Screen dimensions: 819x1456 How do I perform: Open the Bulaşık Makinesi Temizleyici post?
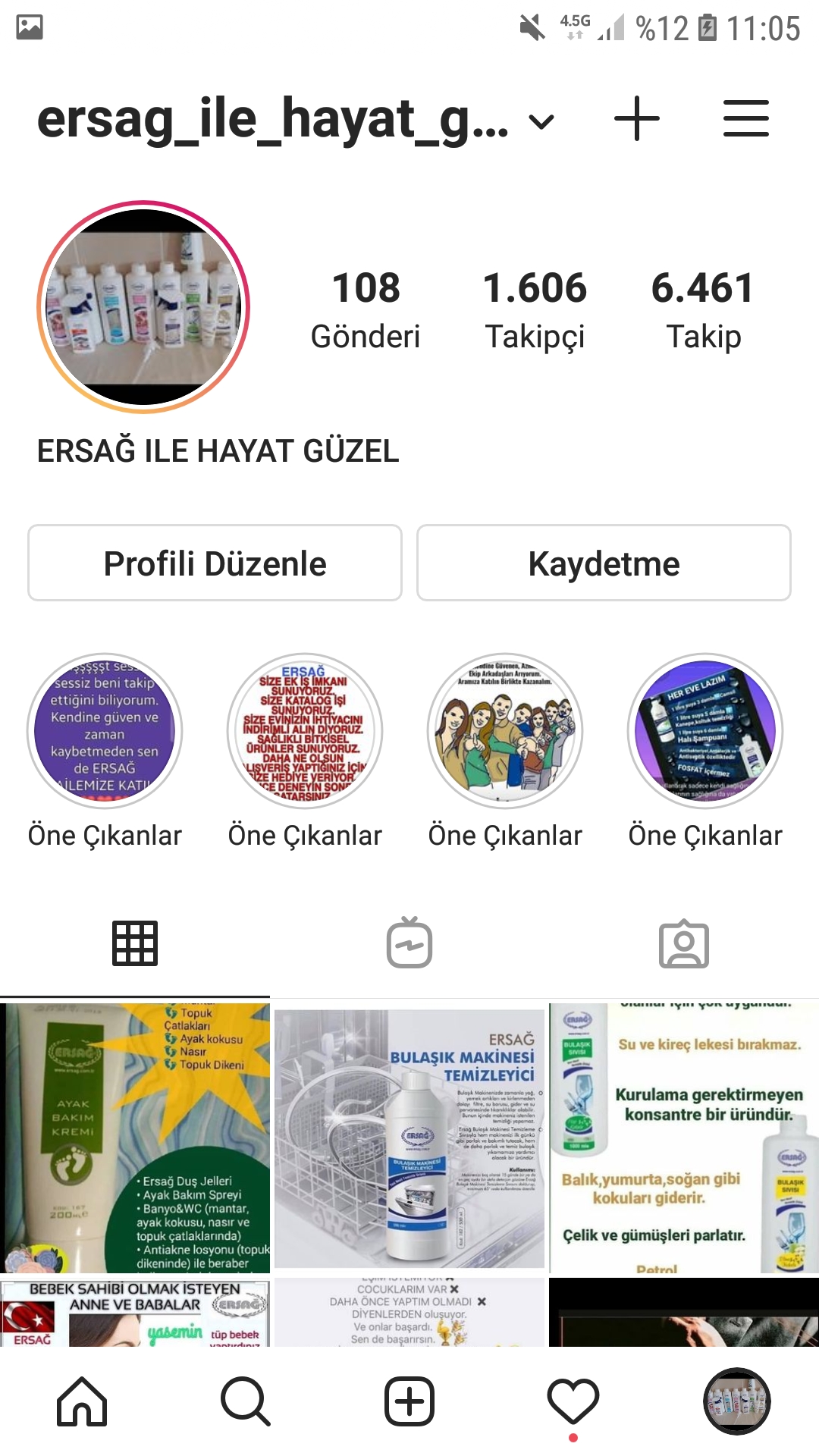tap(409, 1137)
